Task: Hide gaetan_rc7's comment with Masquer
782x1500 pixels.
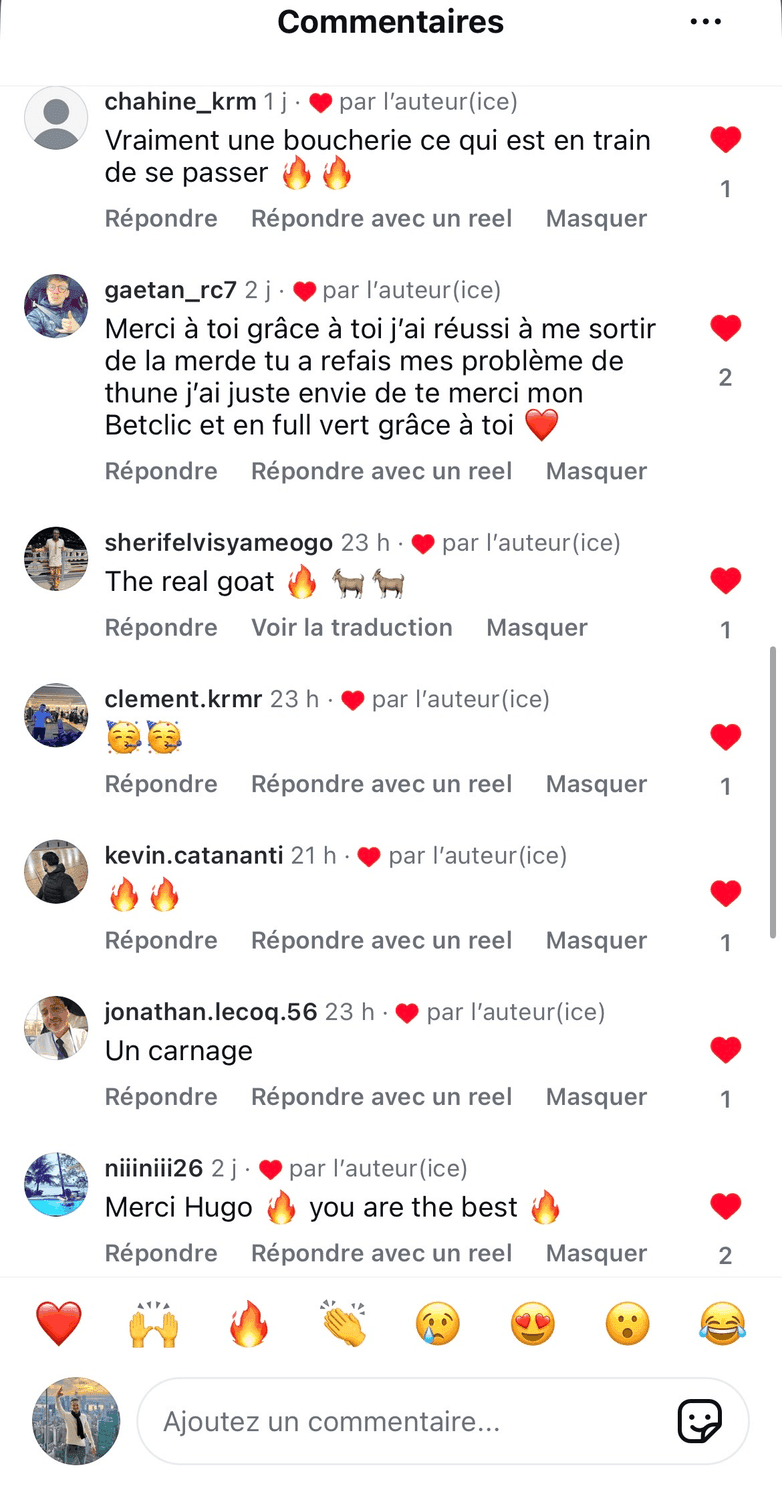Action: 596,471
